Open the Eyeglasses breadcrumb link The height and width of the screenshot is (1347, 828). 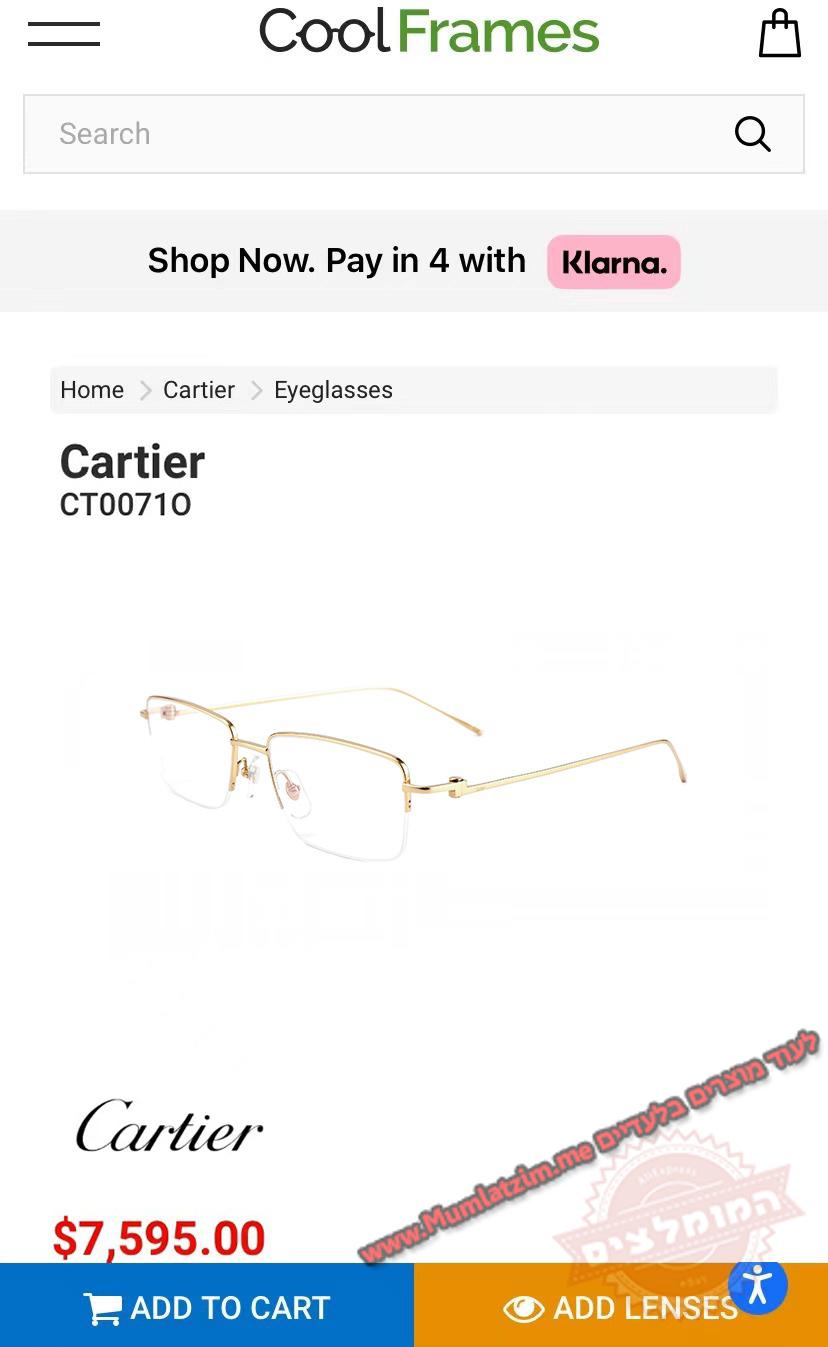point(333,390)
